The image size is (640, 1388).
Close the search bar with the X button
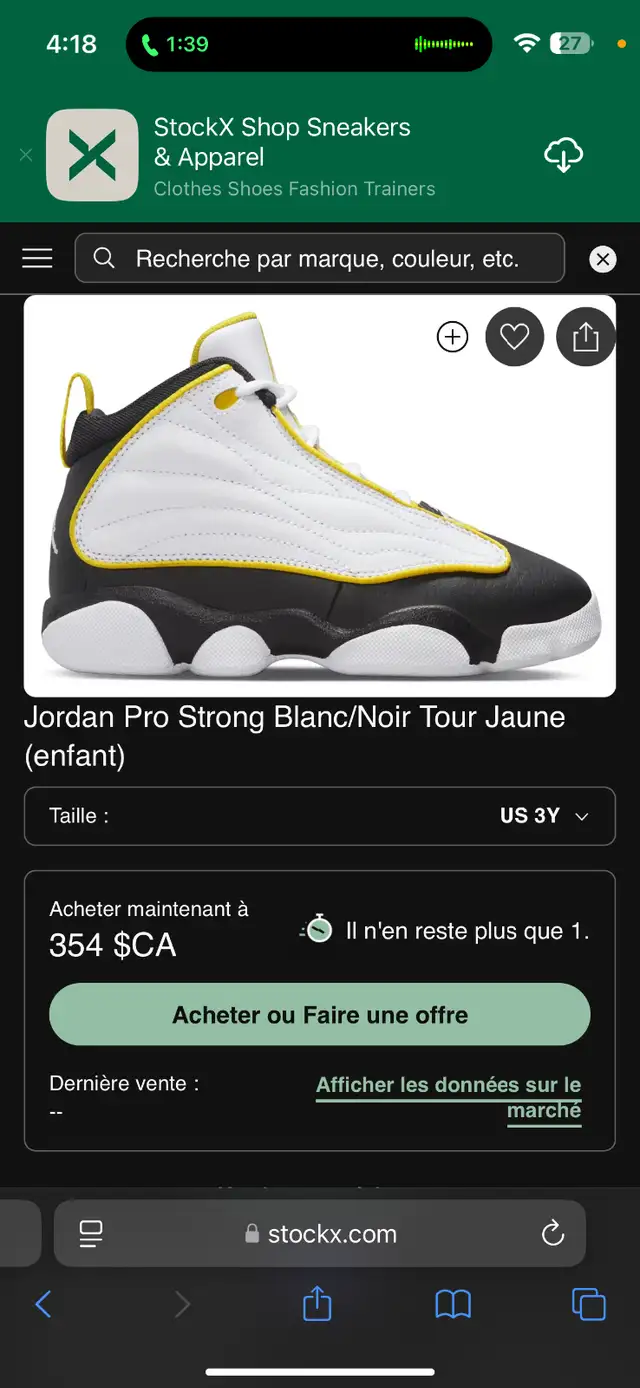point(602,260)
